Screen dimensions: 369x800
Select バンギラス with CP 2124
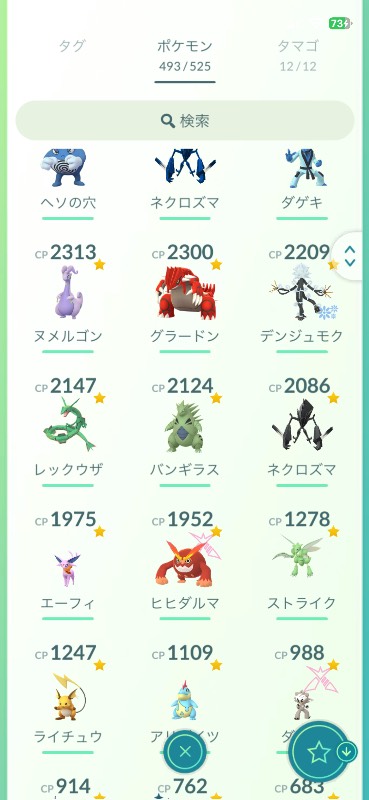coord(185,432)
